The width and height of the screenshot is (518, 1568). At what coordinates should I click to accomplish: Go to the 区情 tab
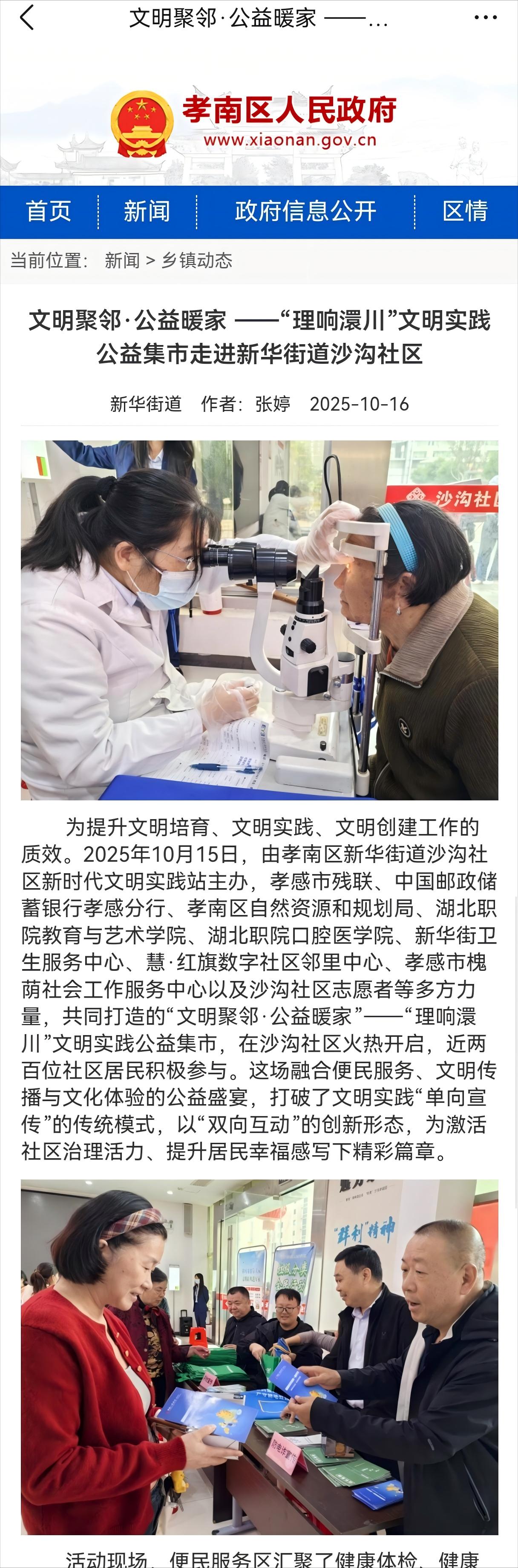(465, 211)
